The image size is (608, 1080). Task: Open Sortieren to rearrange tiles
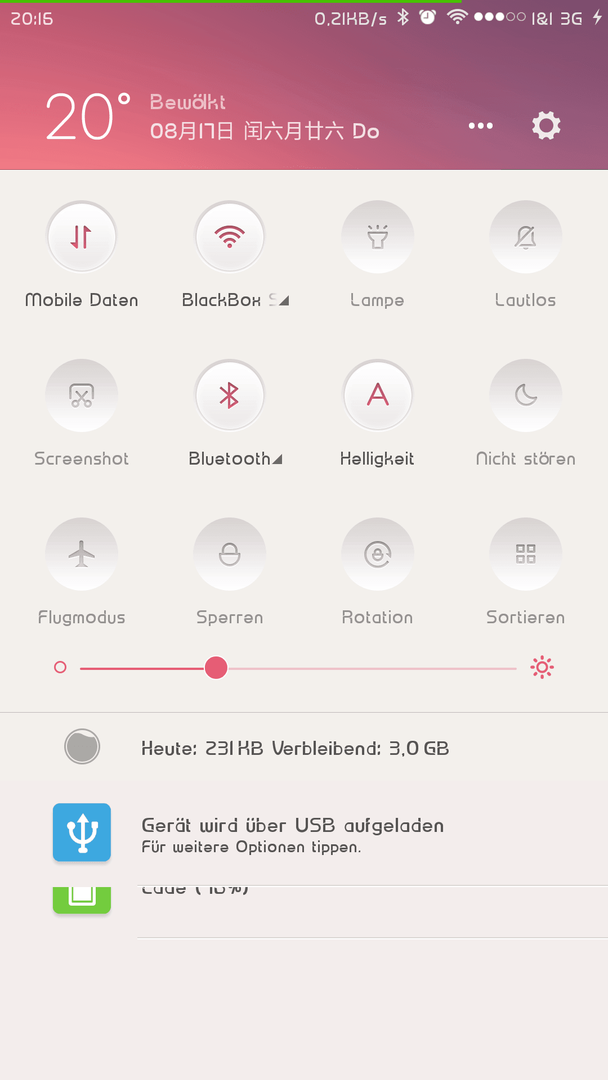[525, 554]
